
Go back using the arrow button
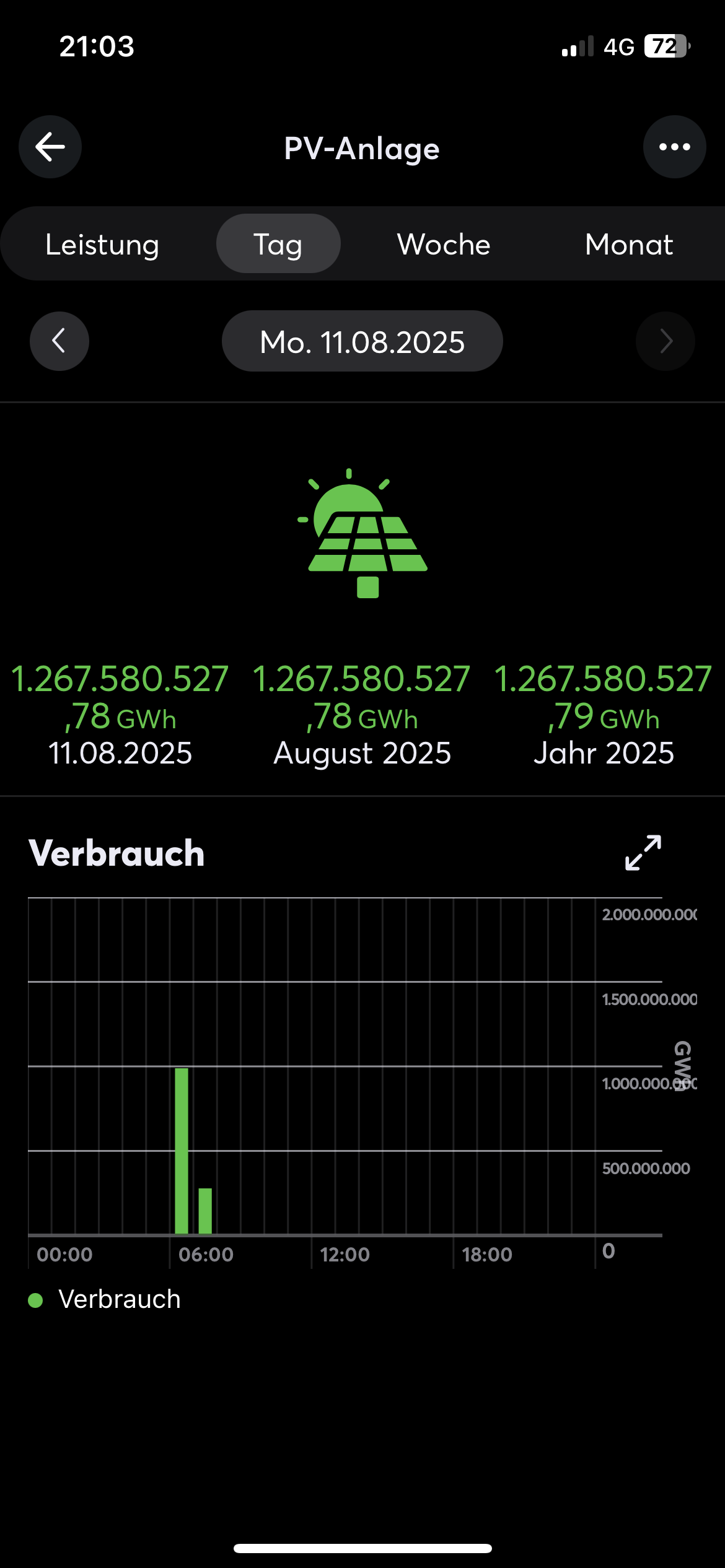click(x=50, y=147)
